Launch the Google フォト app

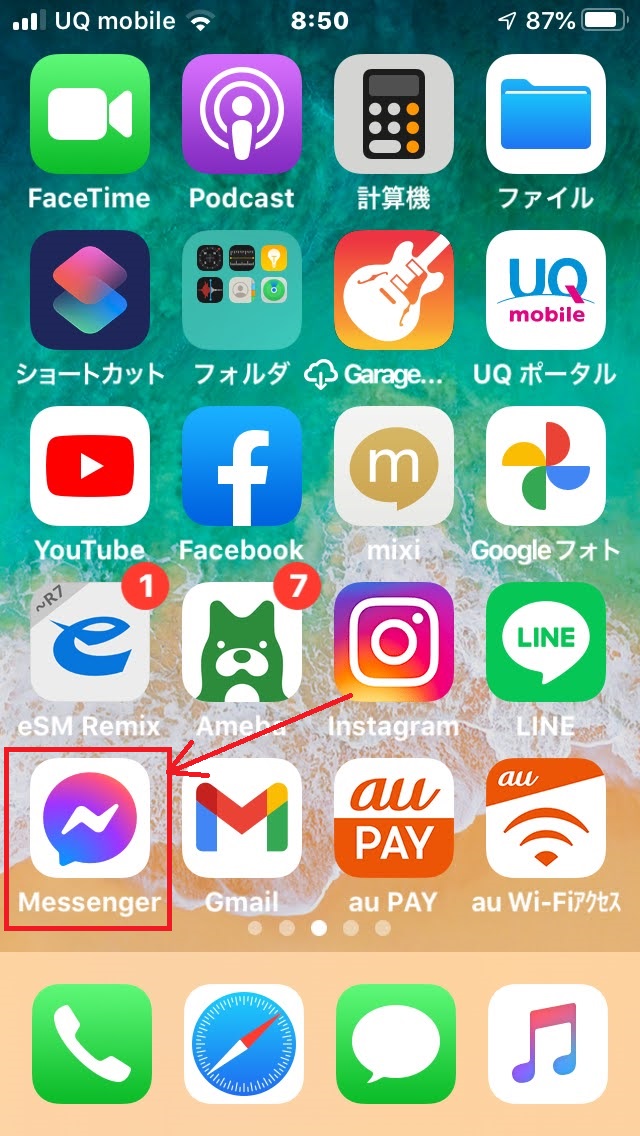(x=546, y=466)
